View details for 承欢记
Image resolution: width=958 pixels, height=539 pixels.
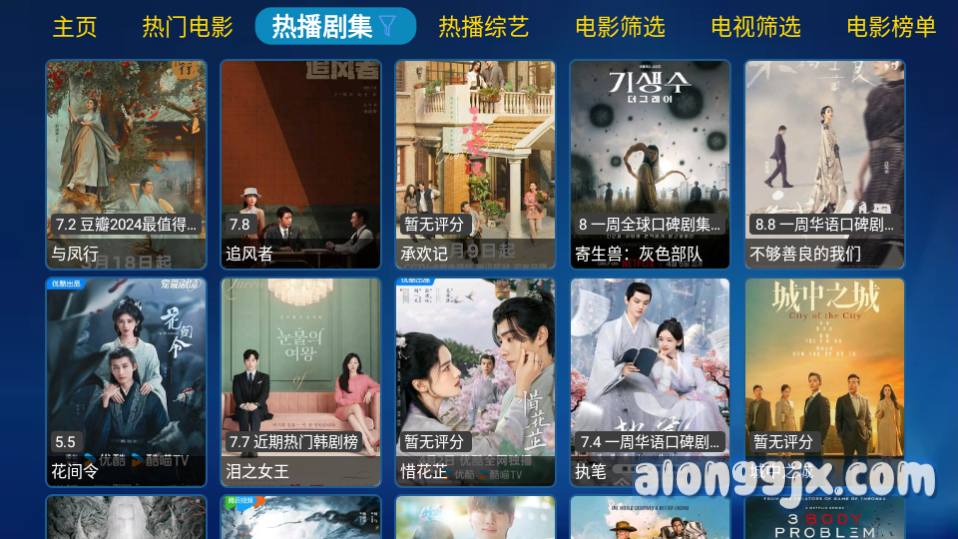point(475,165)
